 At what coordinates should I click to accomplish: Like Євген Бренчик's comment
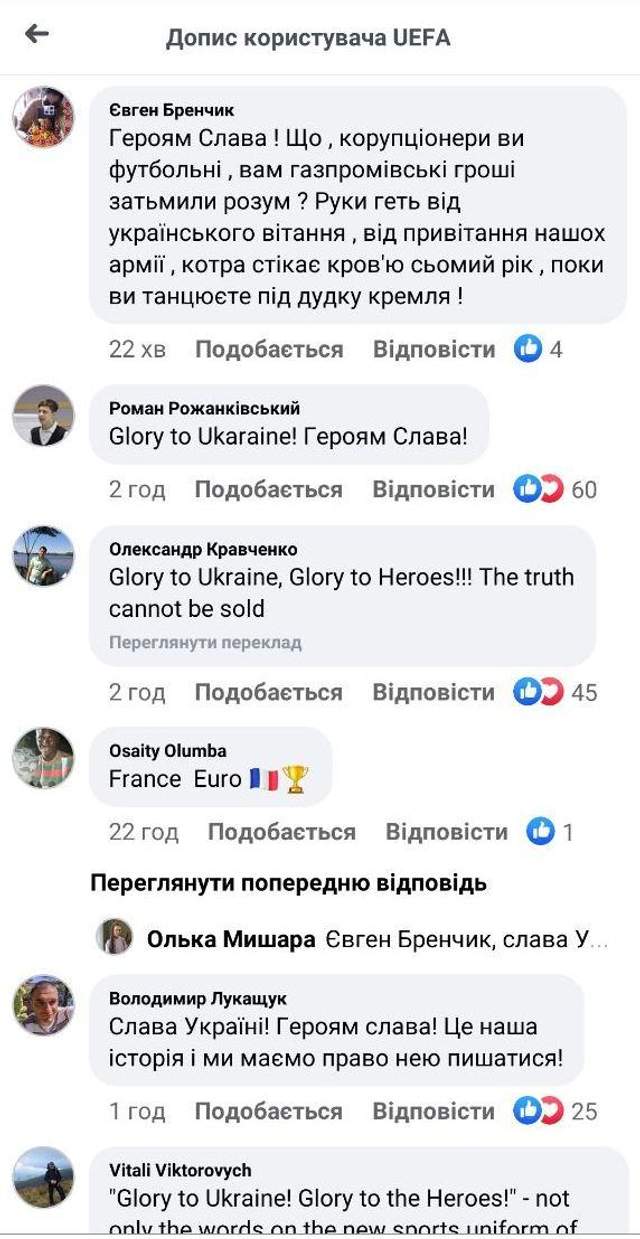268,349
